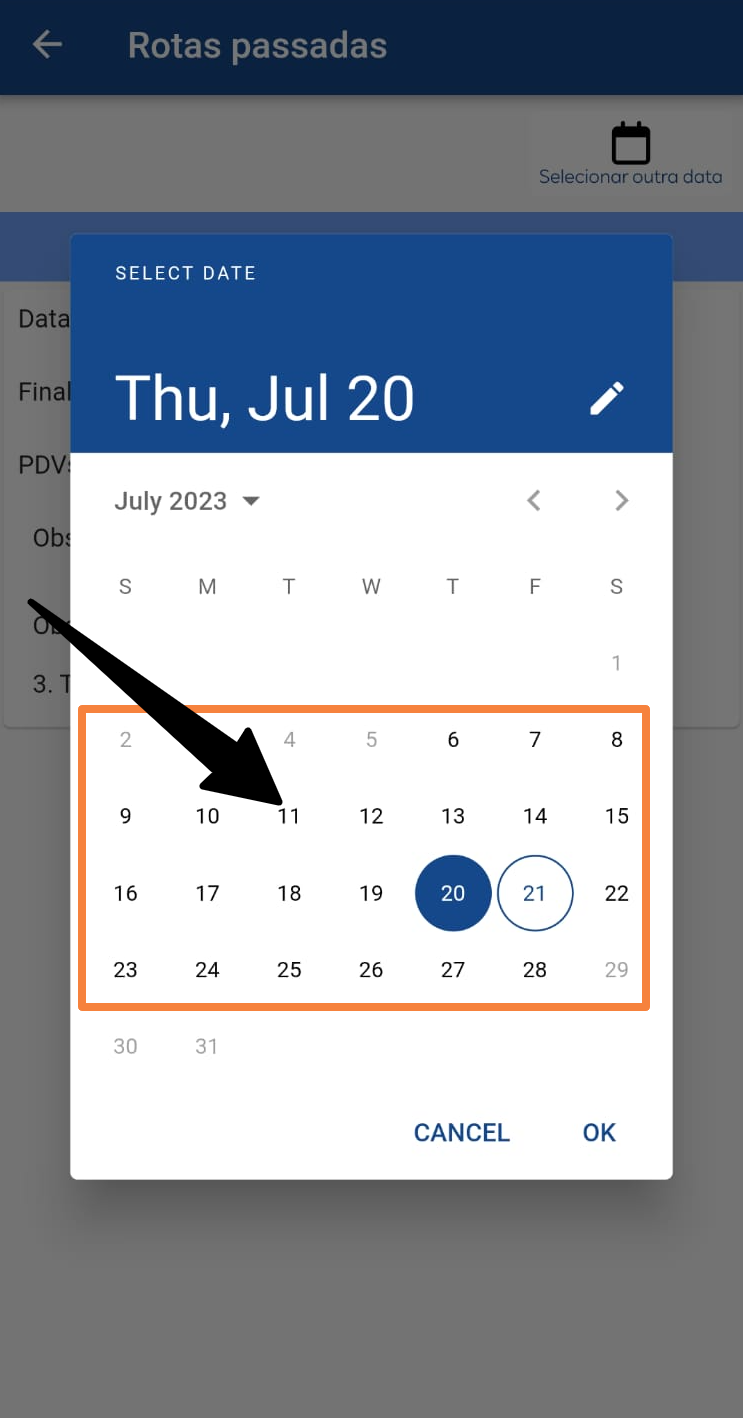Select July 26 in the calendar
This screenshot has width=743, height=1418.
coord(371,970)
